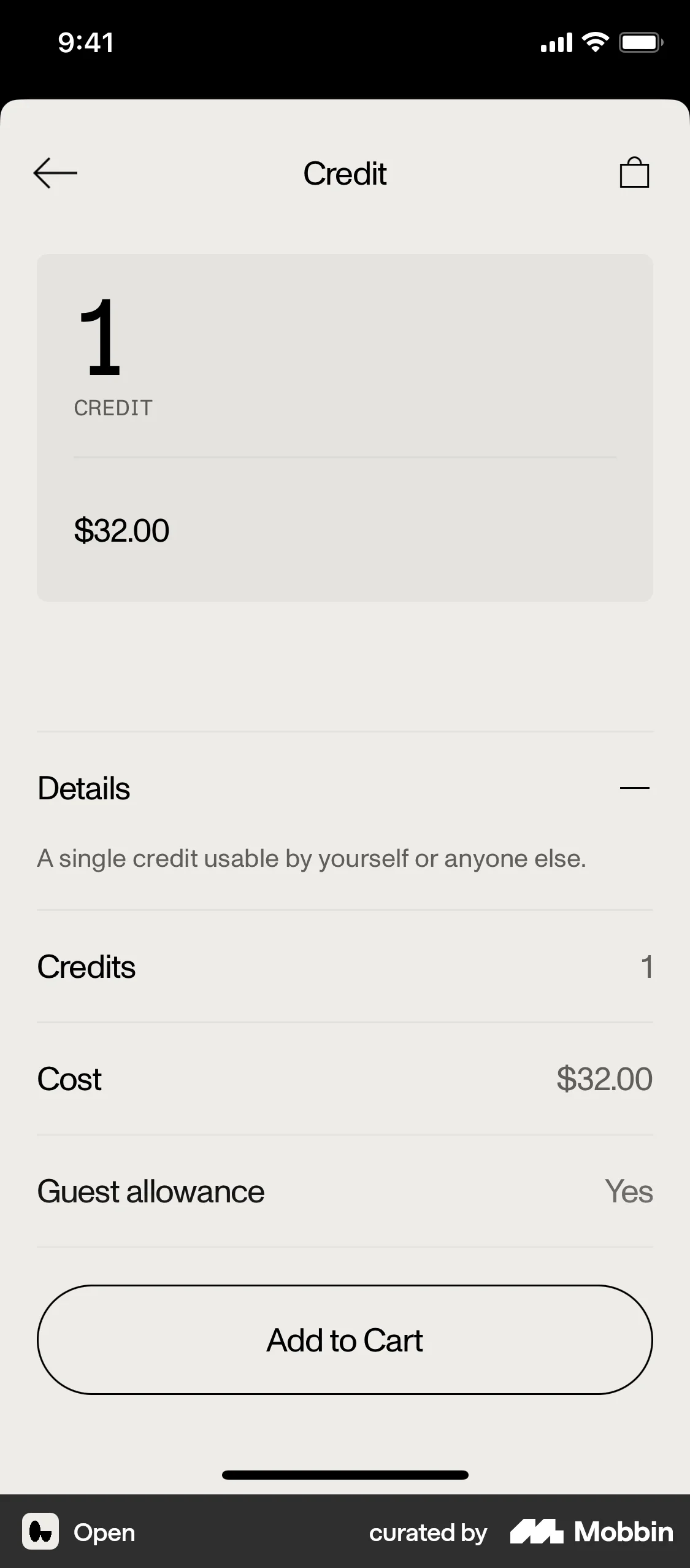Expand the Guest allowance row
The width and height of the screenshot is (690, 1568).
[345, 1191]
